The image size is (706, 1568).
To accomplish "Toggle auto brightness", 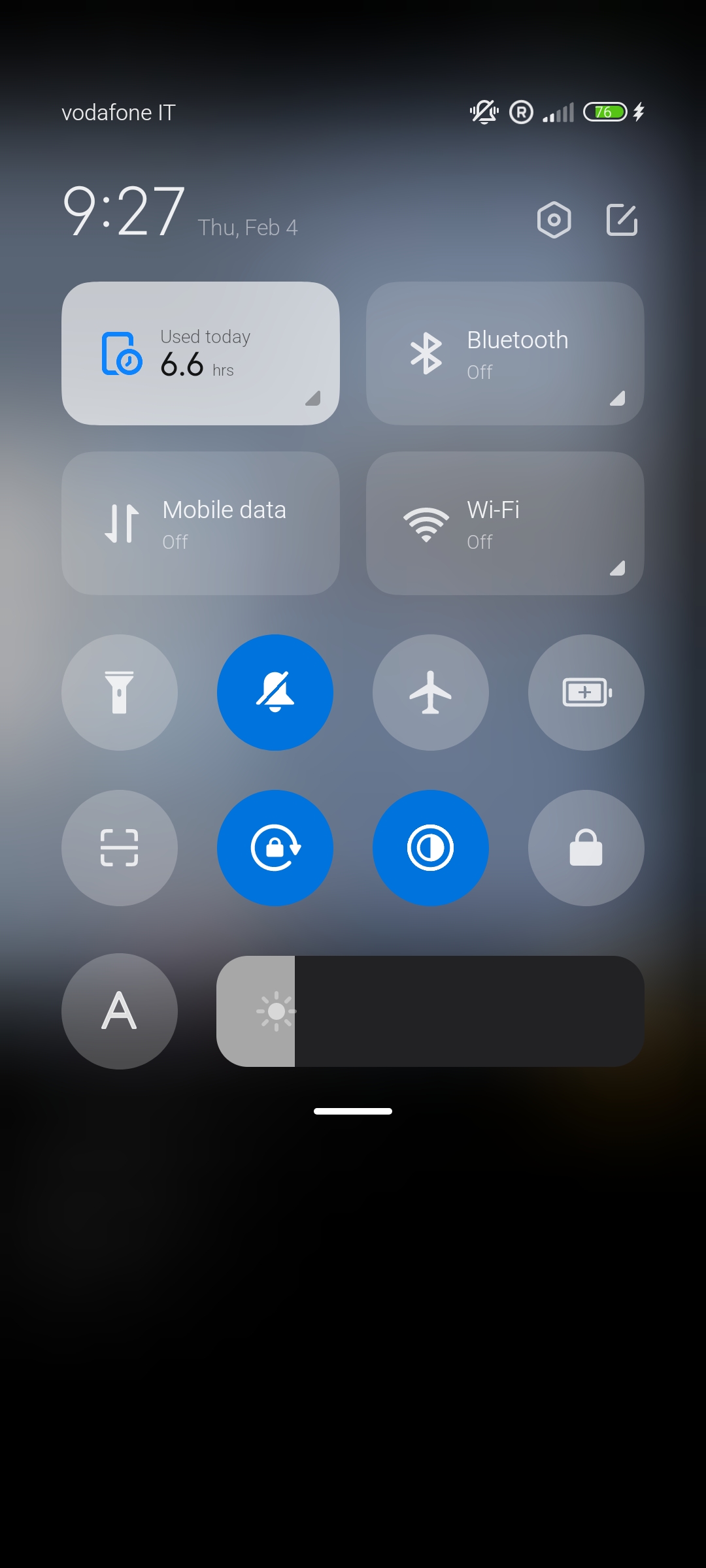I will point(120,1011).
